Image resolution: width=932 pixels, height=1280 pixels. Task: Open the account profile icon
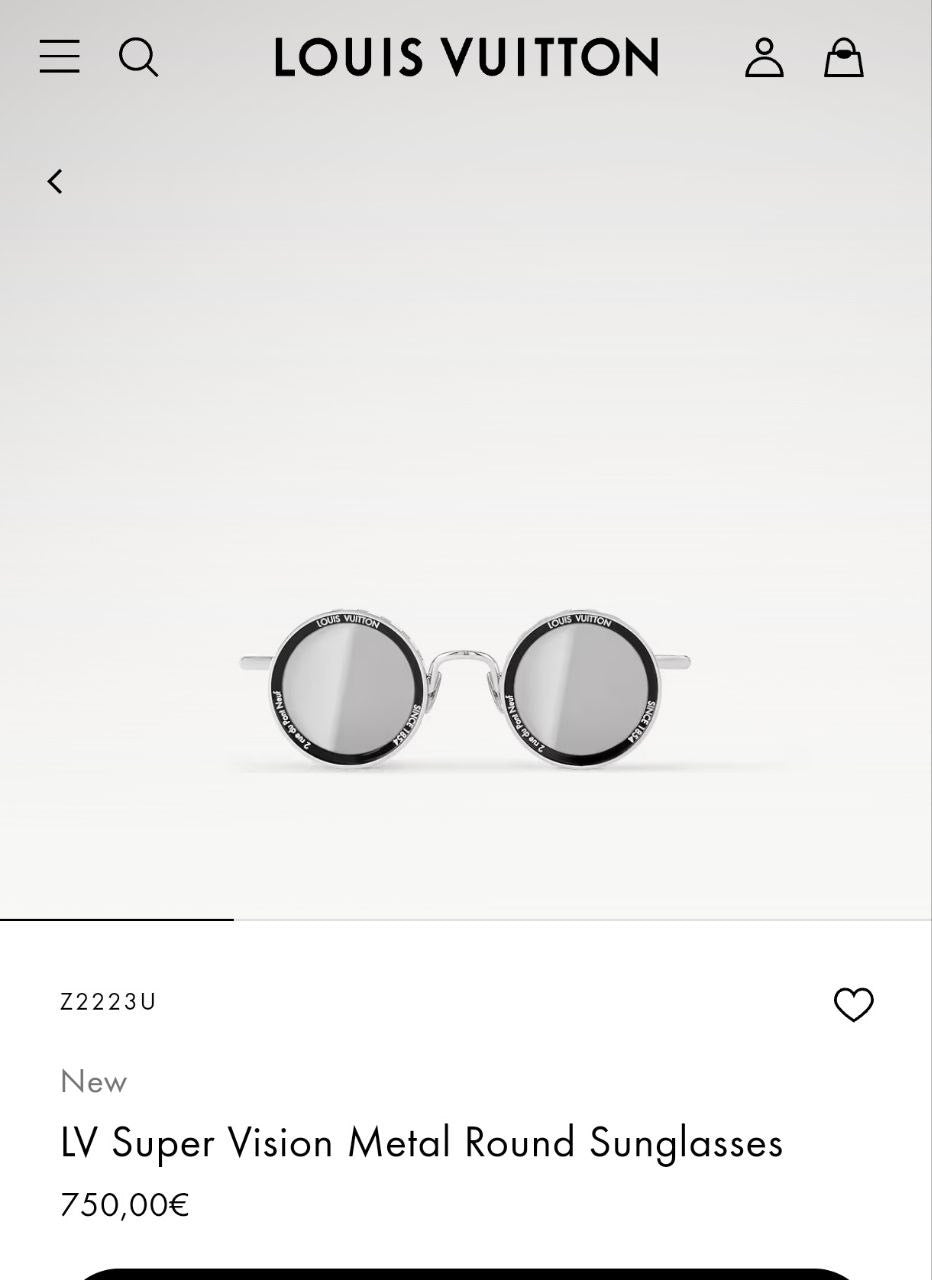pyautogui.click(x=764, y=57)
